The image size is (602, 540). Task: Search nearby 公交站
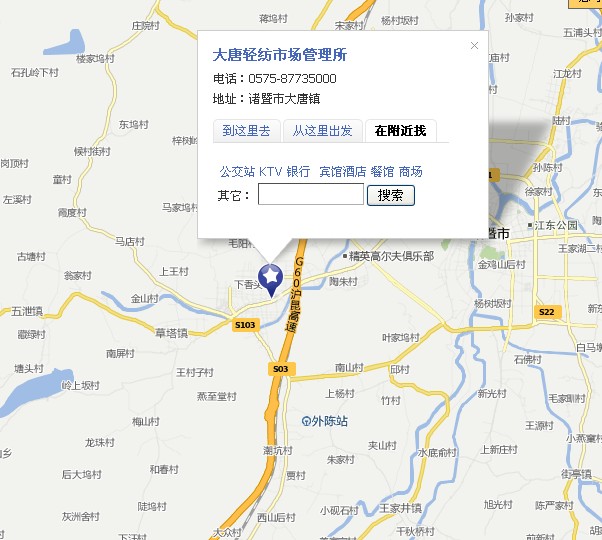pos(236,172)
